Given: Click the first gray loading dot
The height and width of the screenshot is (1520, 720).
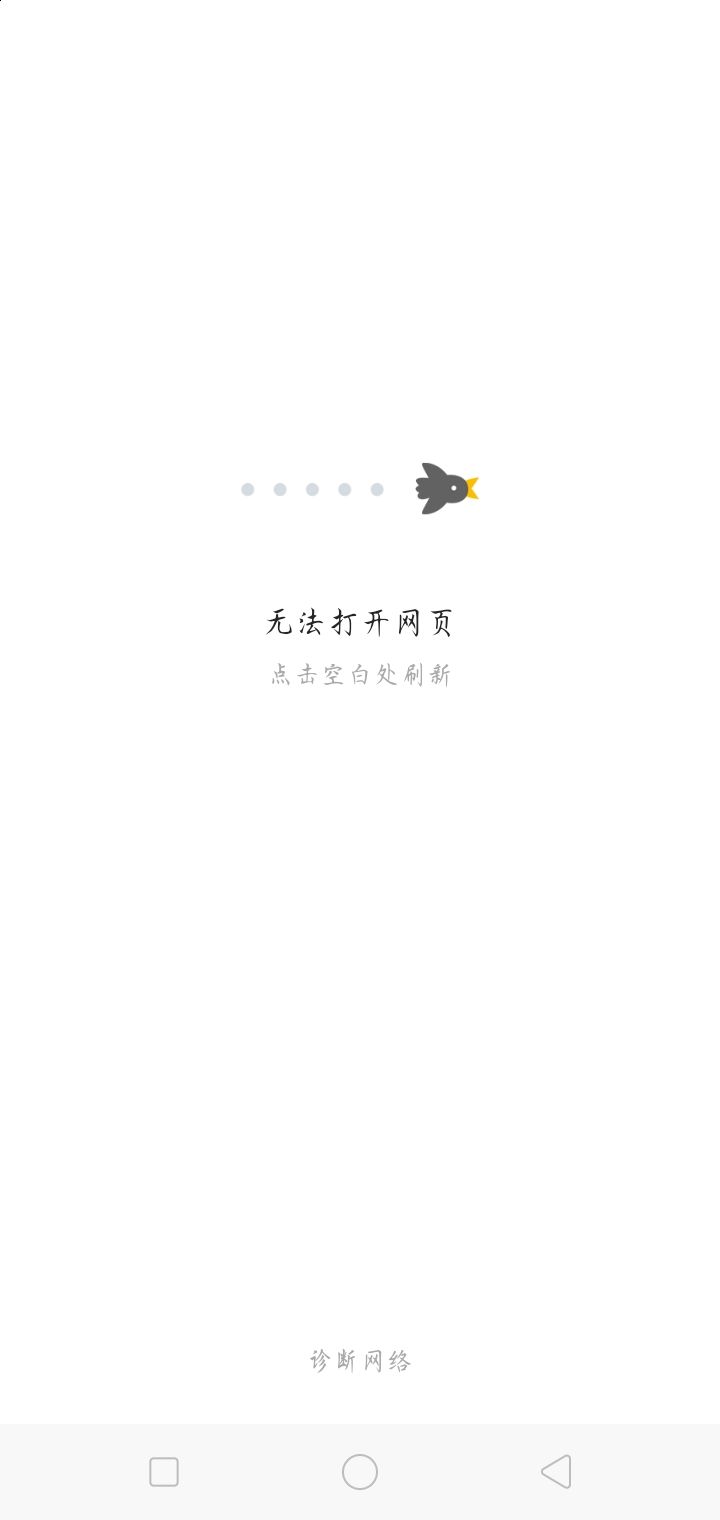Looking at the screenshot, I should [247, 490].
